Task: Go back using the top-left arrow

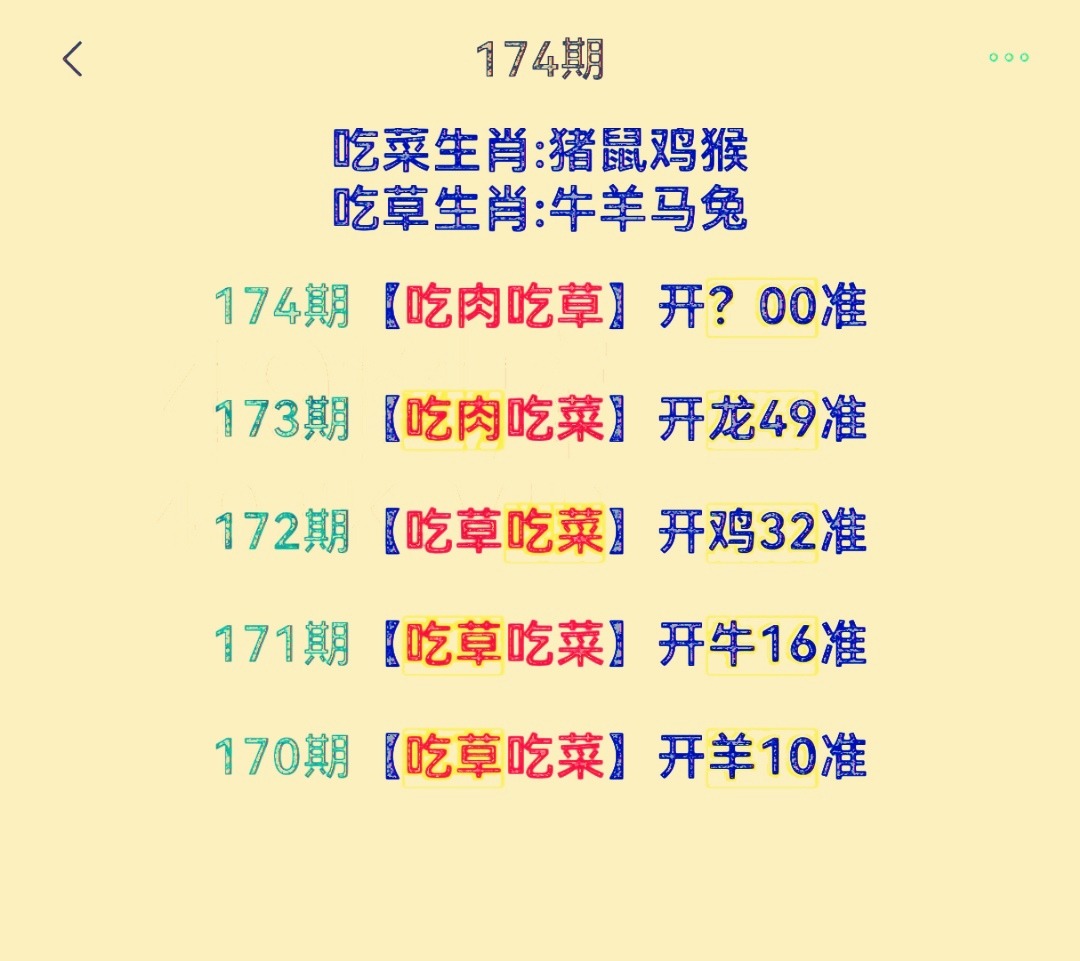Action: (72, 59)
